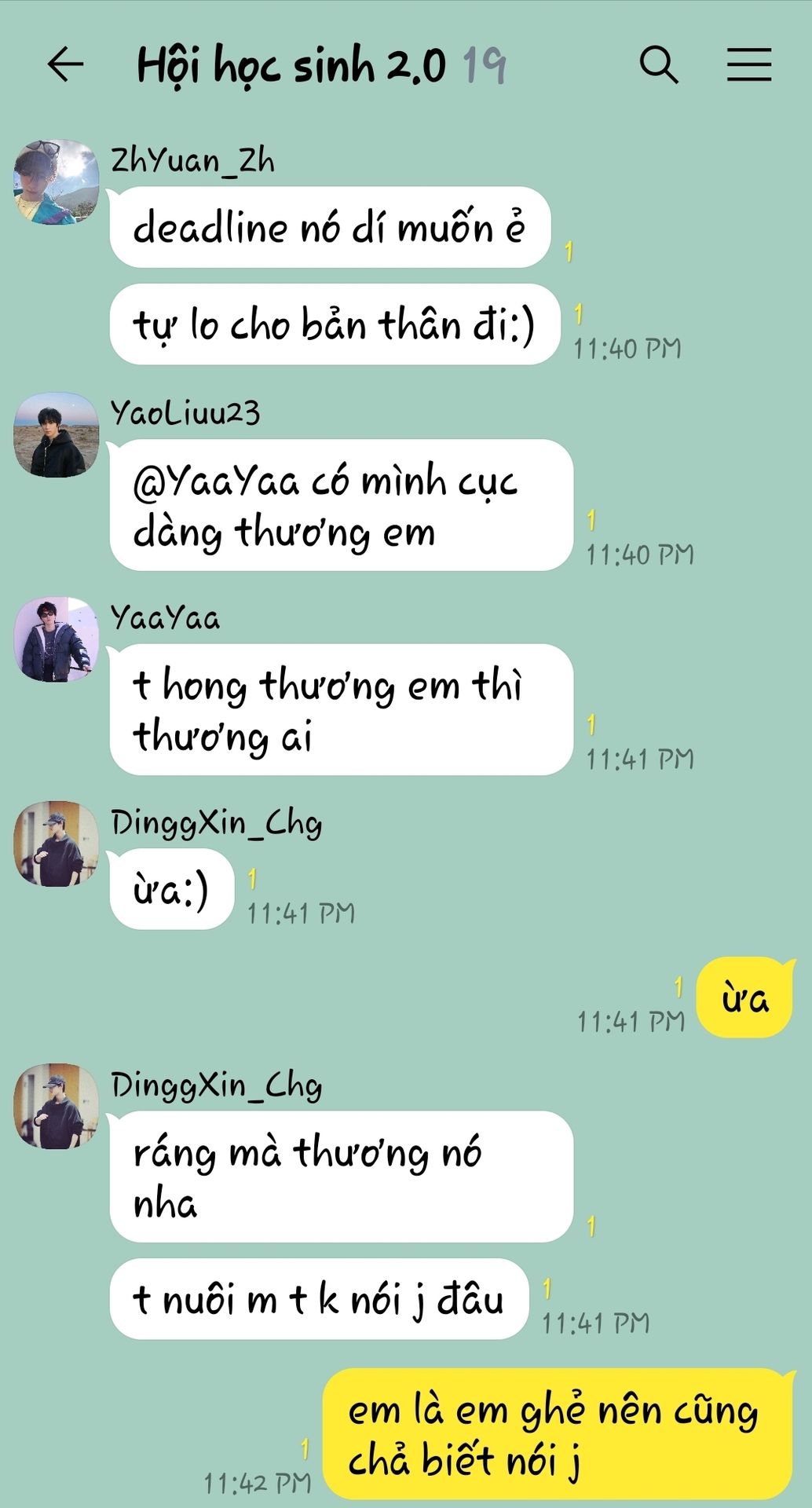
Task: Search within this chat
Action: [658, 64]
